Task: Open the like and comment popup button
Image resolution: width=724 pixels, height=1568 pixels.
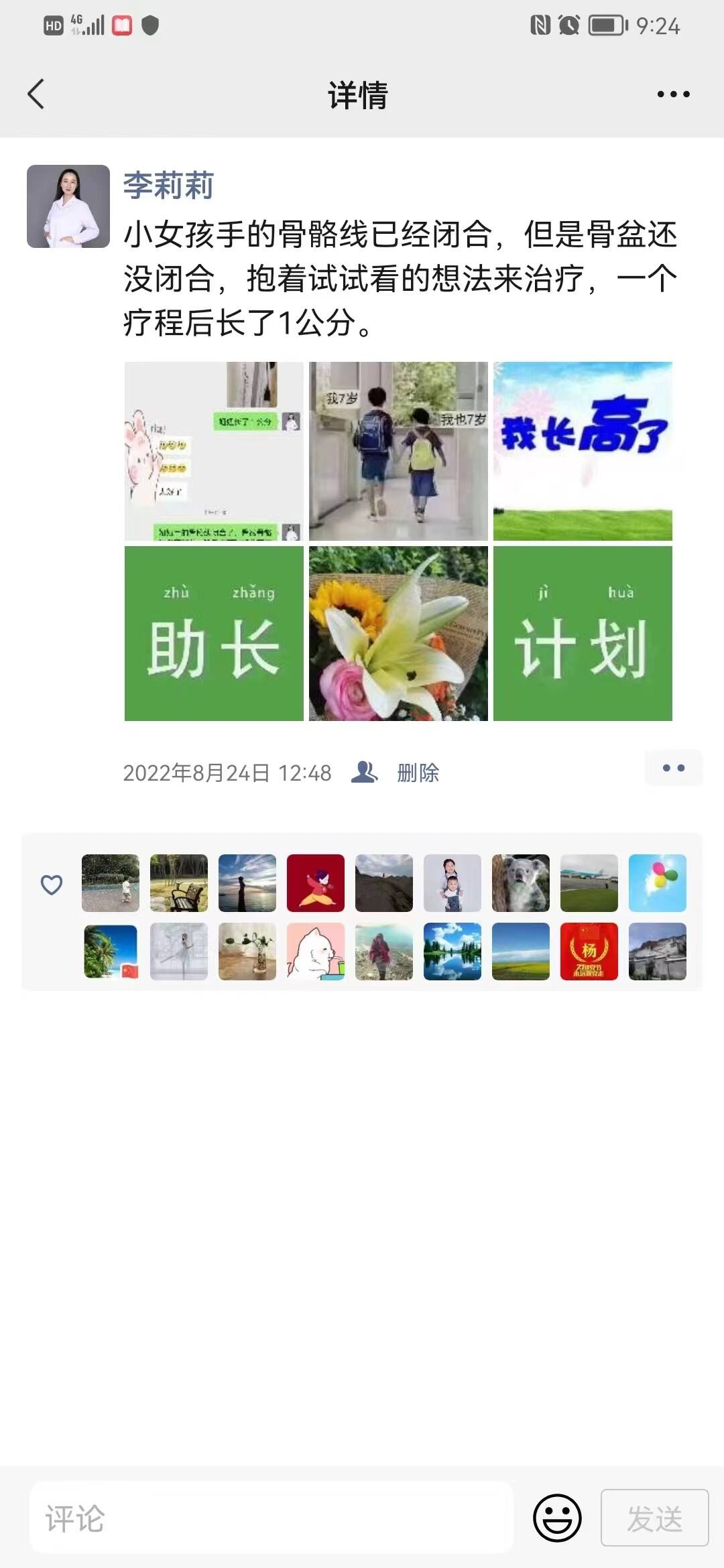Action: pos(673,768)
